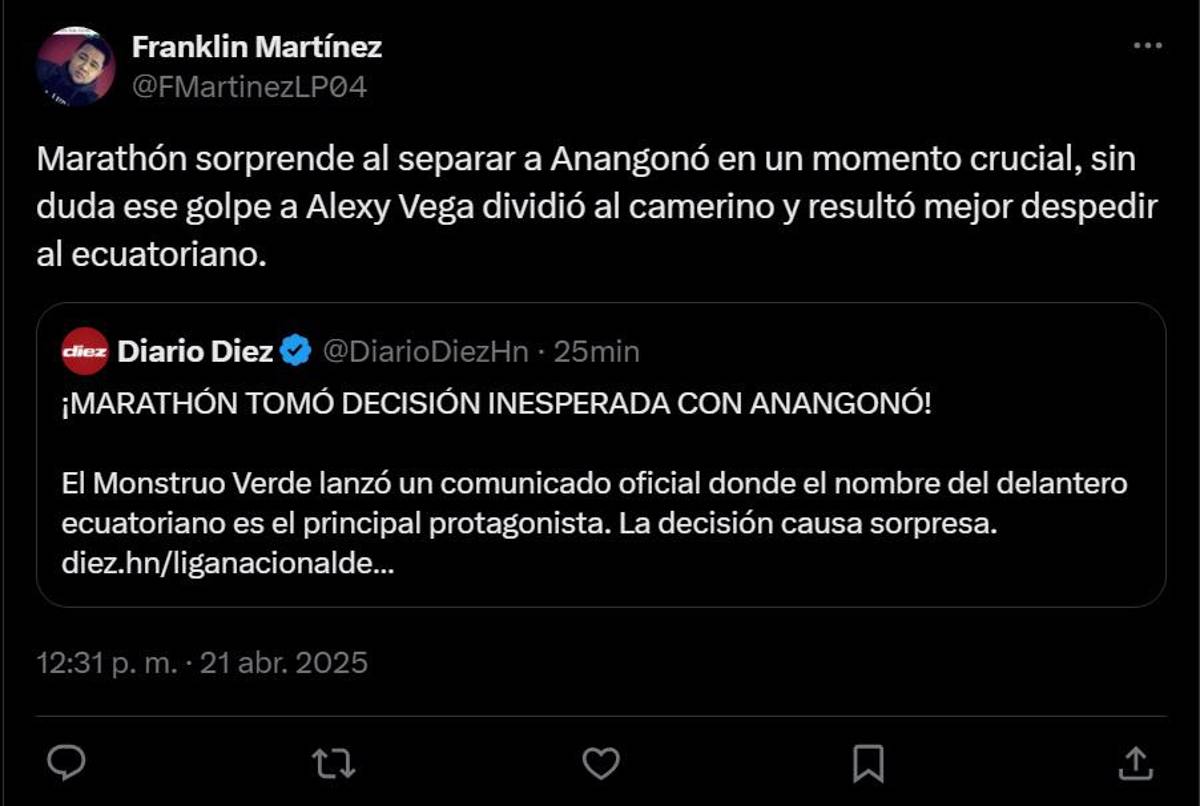The image size is (1200, 806).
Task: Open the tweet's three-dot overflow menu
Action: tap(1147, 46)
